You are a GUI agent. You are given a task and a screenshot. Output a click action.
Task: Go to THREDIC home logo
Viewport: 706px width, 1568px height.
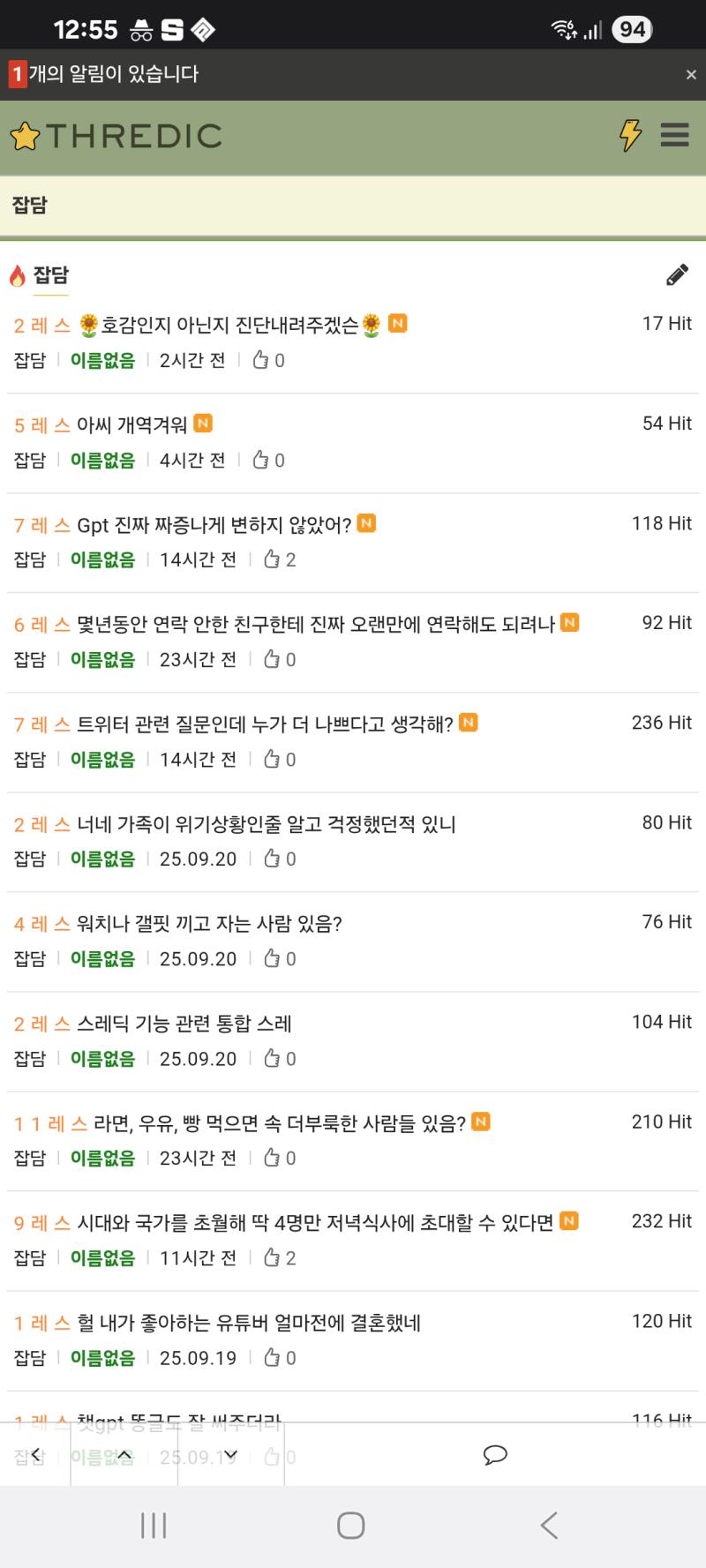pyautogui.click(x=116, y=136)
